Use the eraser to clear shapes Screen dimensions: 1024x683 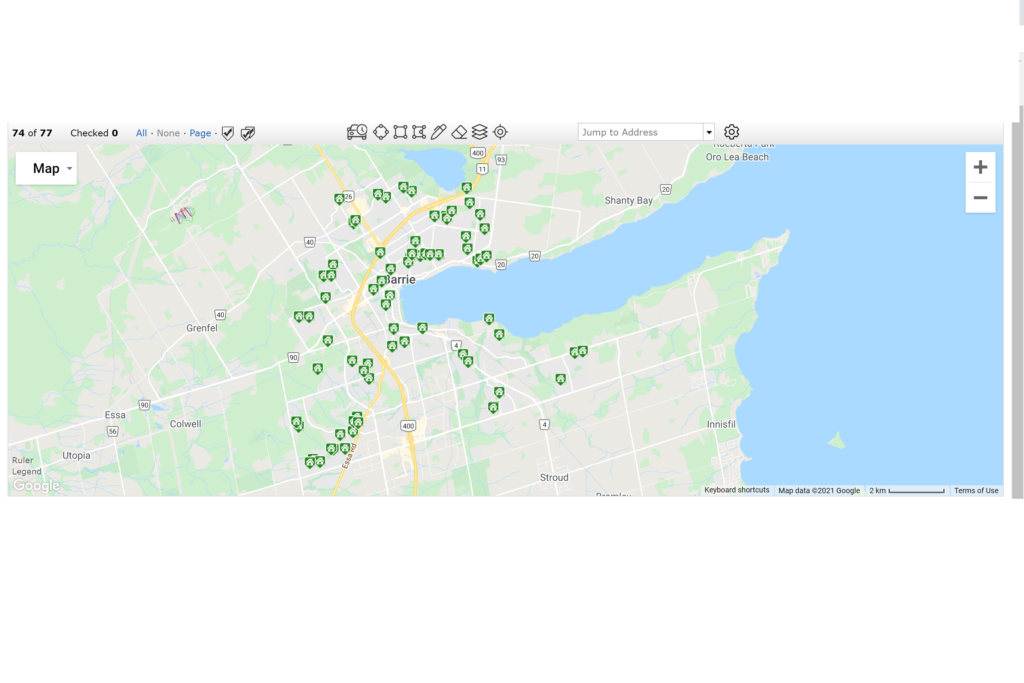tap(459, 132)
